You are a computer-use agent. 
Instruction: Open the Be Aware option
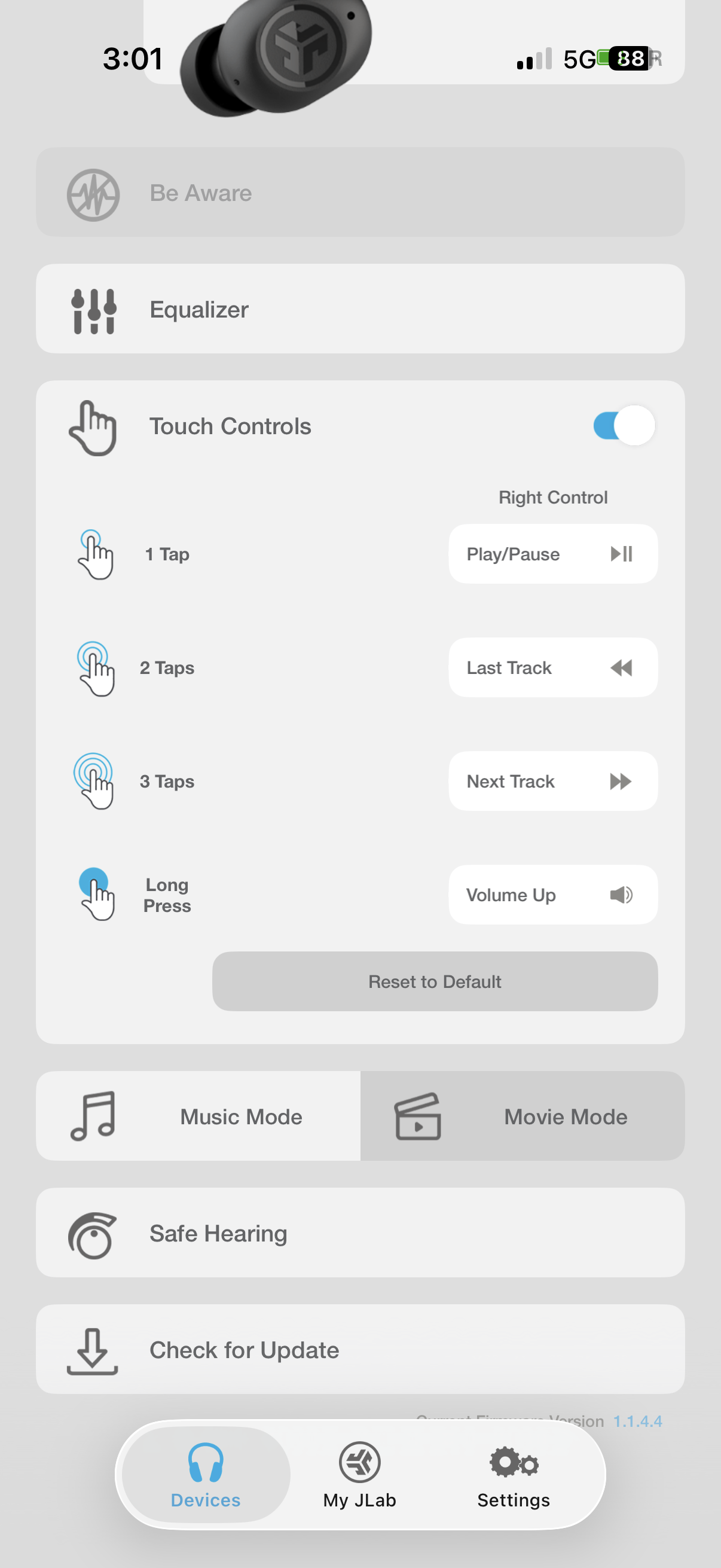pyautogui.click(x=359, y=193)
